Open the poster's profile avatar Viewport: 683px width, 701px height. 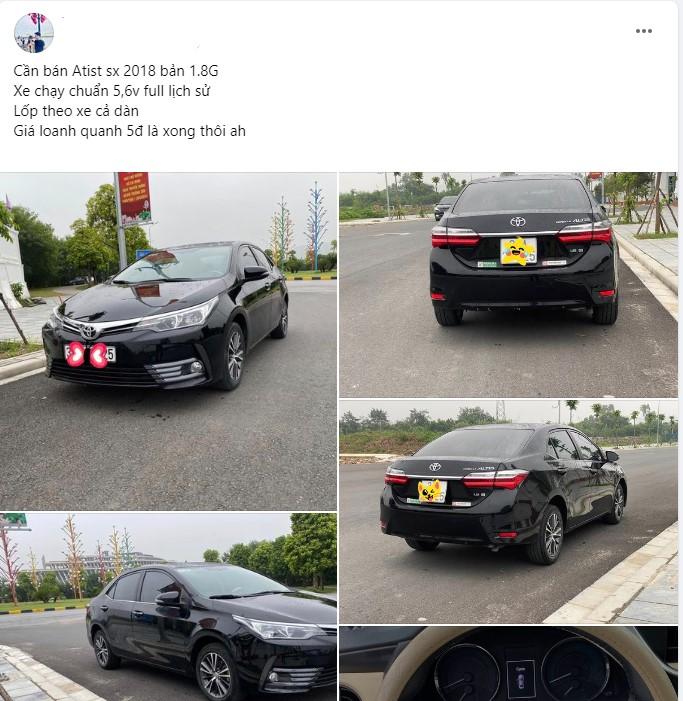[34, 33]
